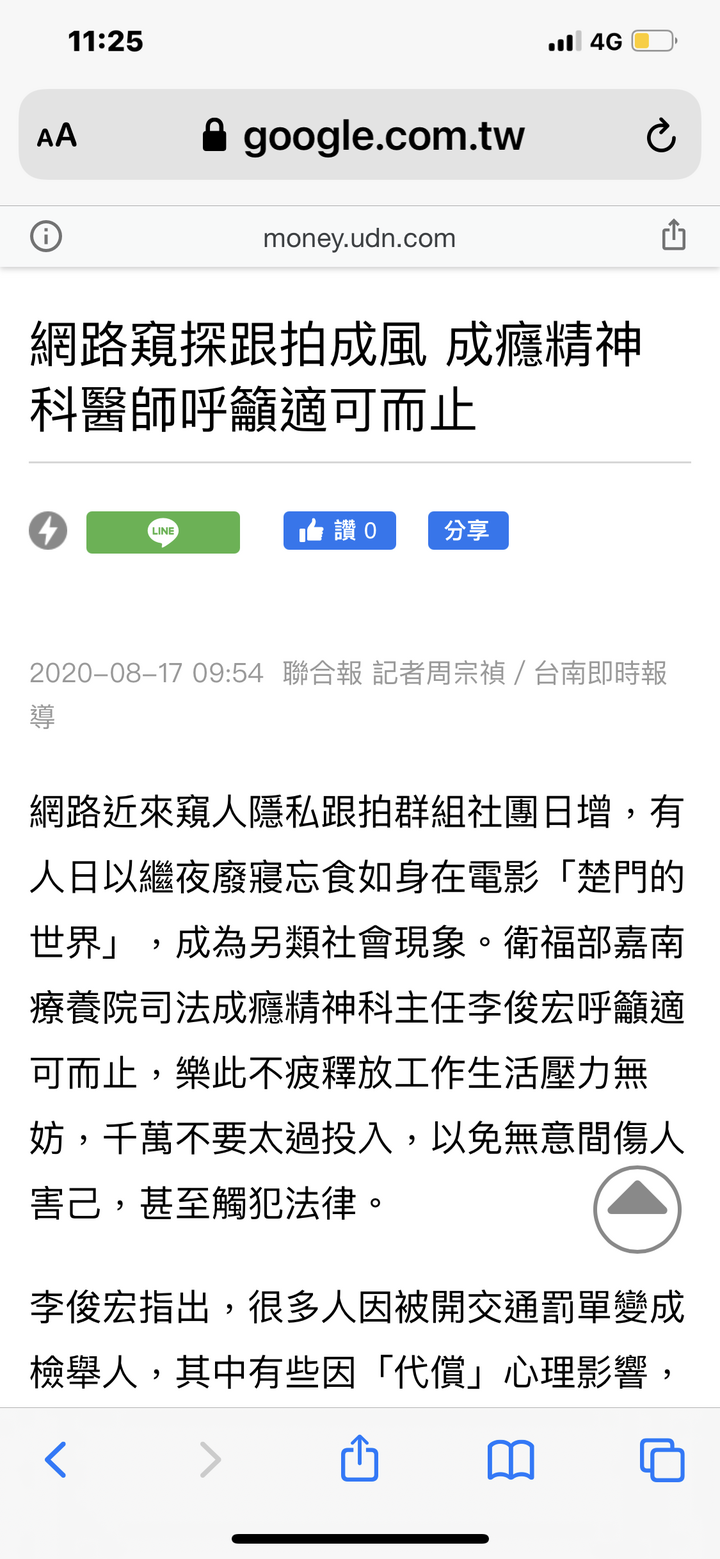
Task: Reload the page with refresh icon
Action: (661, 136)
